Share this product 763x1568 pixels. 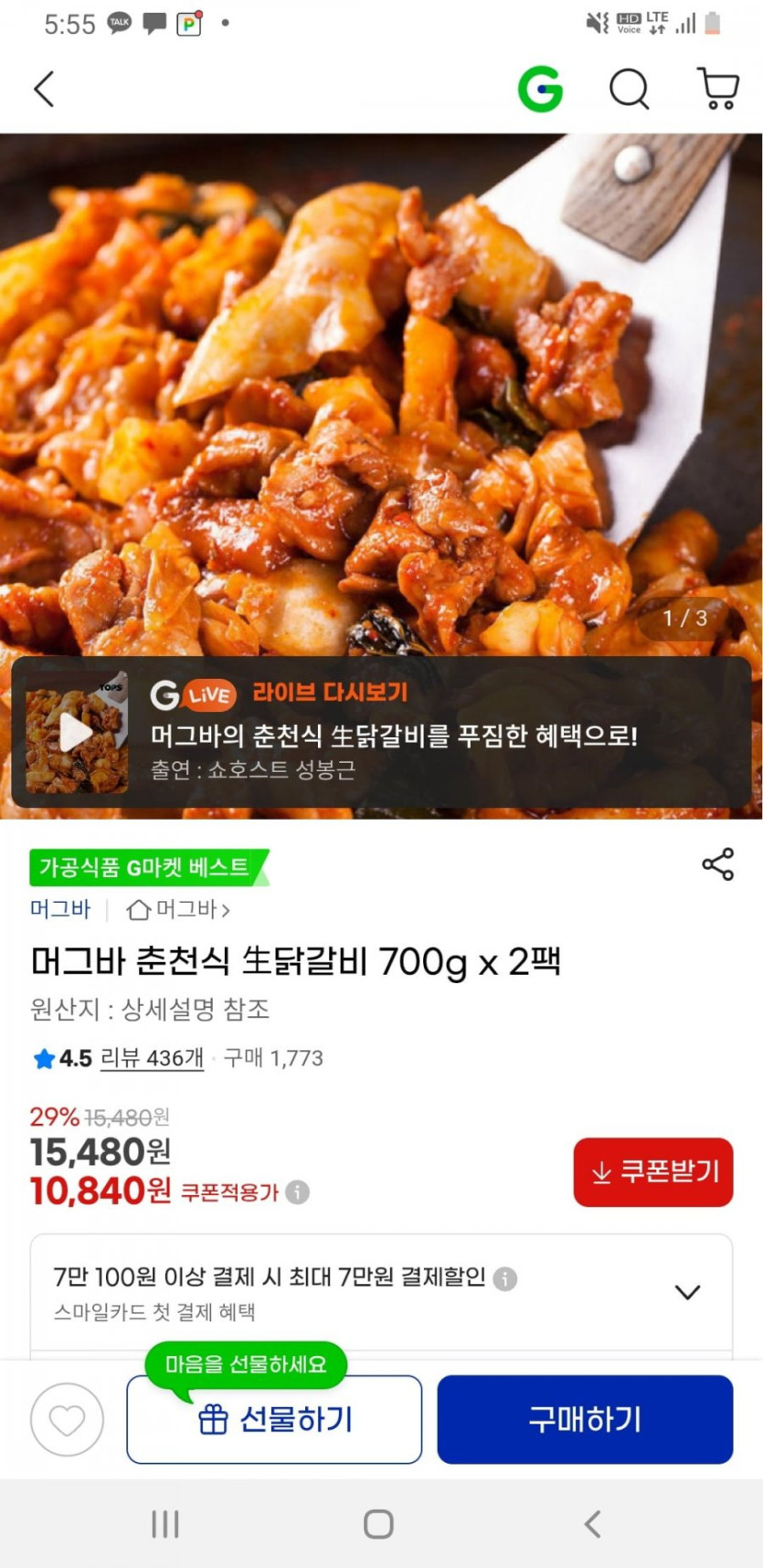(x=717, y=864)
